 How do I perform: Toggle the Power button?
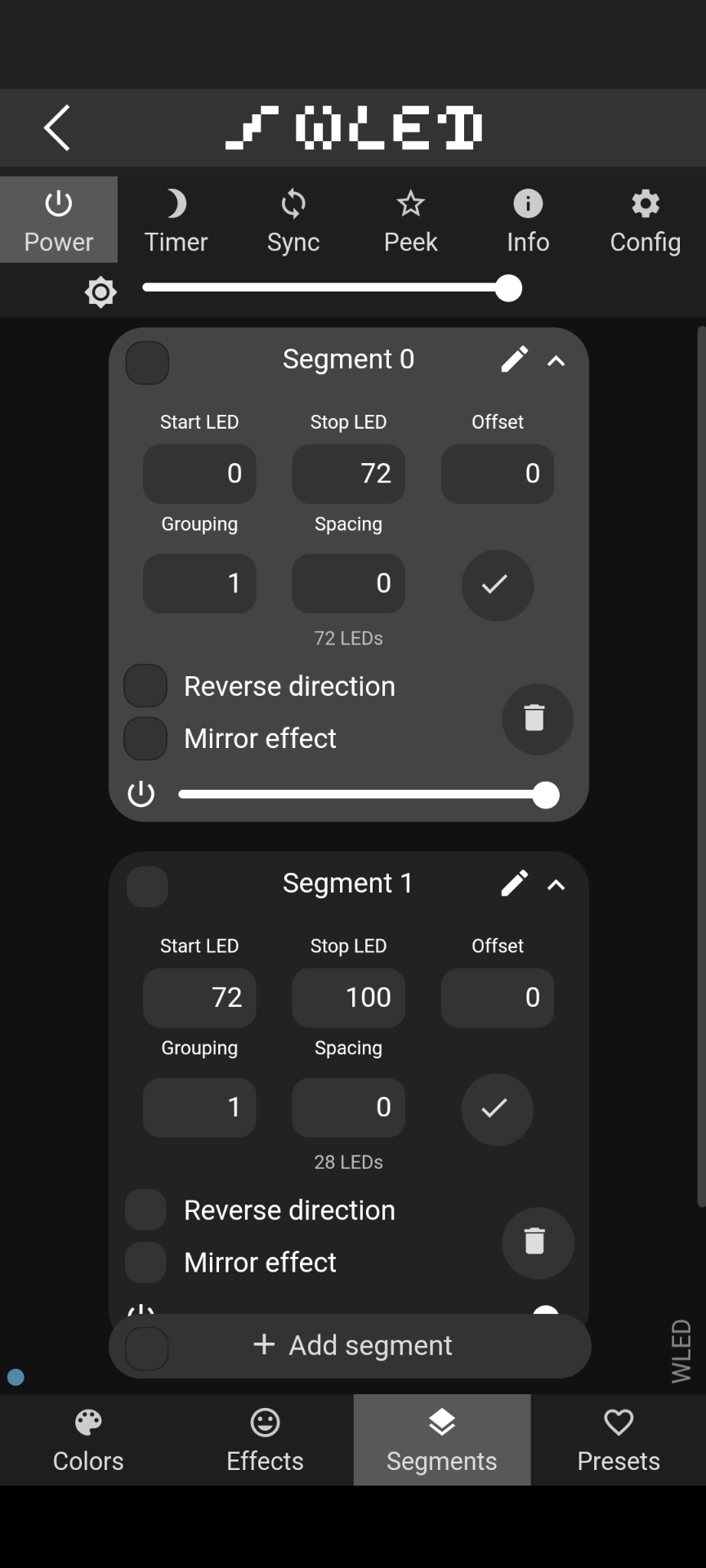(x=59, y=220)
